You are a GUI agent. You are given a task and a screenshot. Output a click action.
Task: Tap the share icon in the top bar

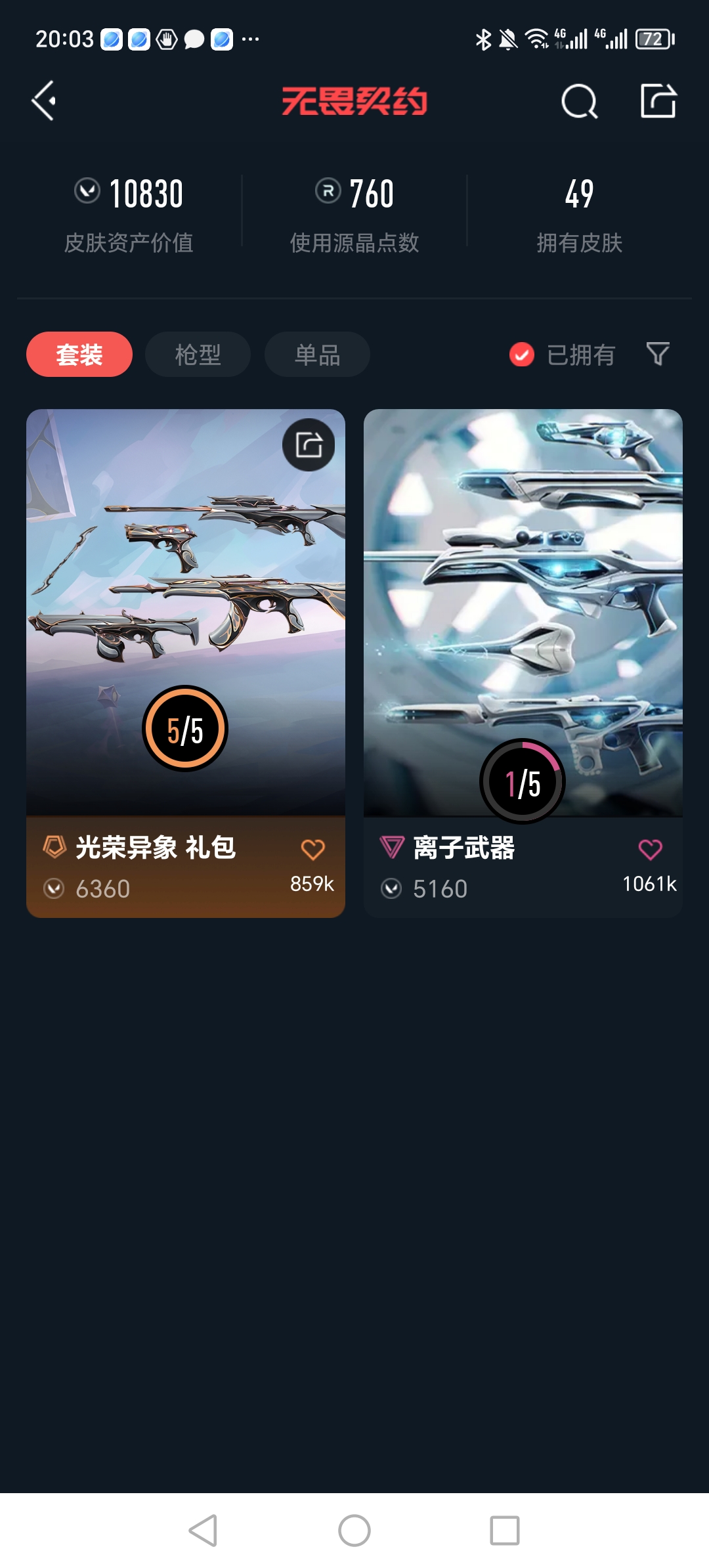(660, 102)
